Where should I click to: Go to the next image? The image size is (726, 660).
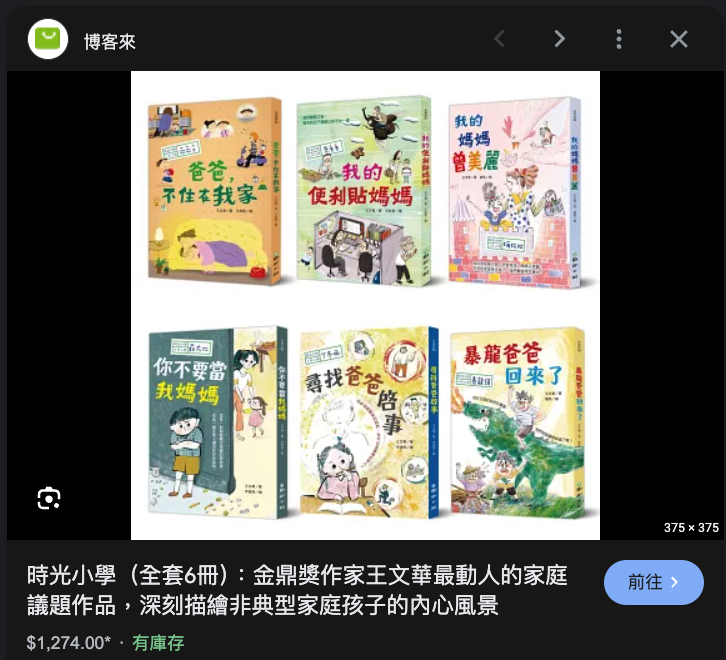pos(560,39)
